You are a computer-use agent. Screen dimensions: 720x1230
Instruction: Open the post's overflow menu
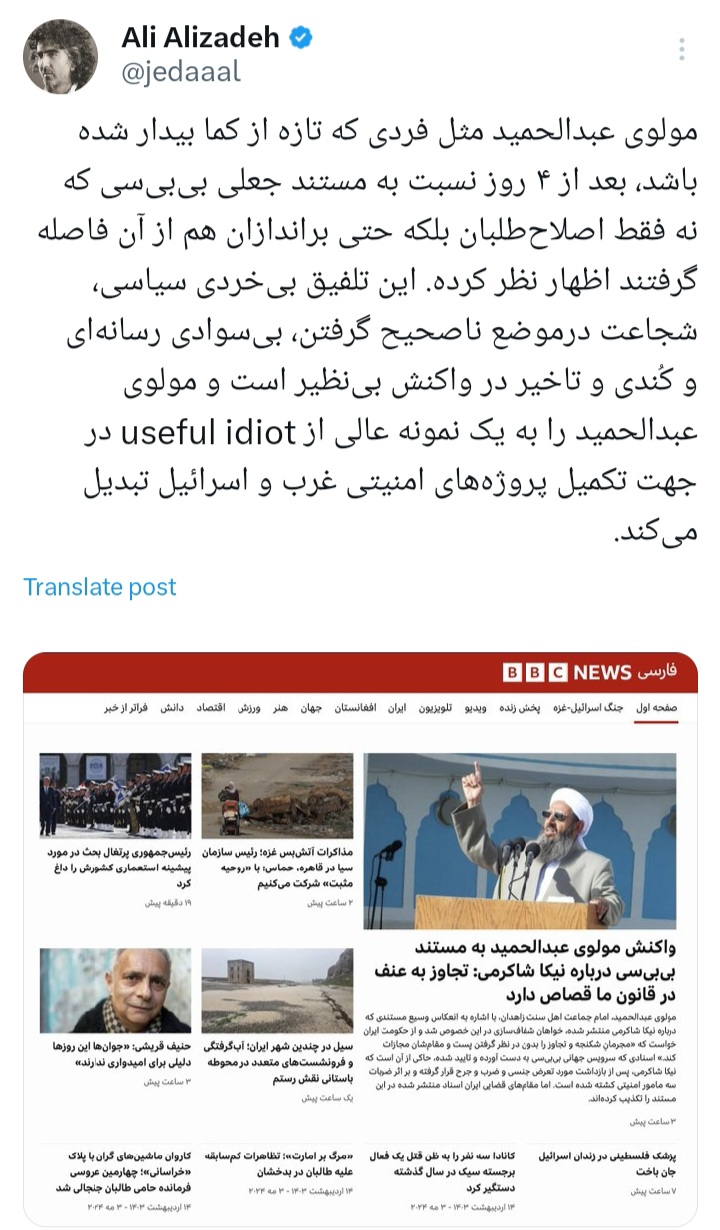(x=681, y=50)
